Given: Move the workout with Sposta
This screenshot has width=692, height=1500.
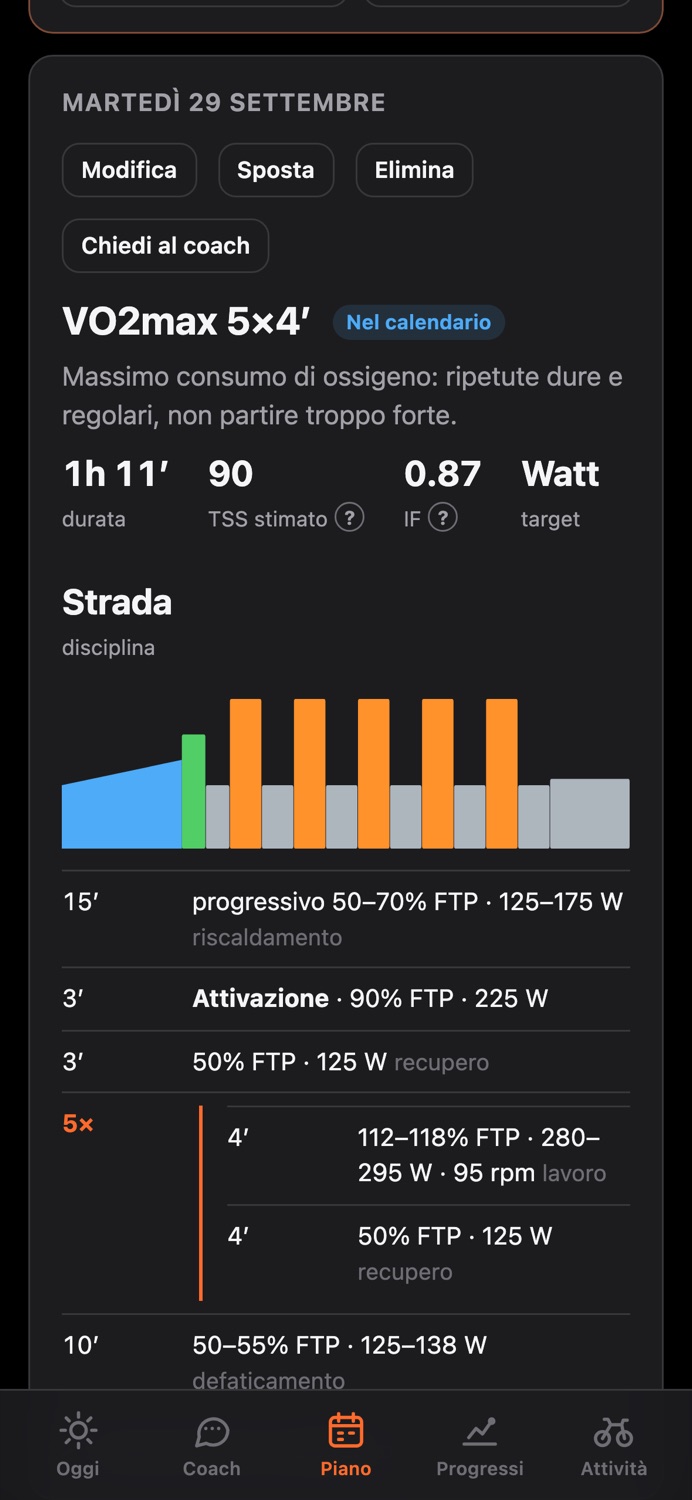Looking at the screenshot, I should tap(276, 170).
